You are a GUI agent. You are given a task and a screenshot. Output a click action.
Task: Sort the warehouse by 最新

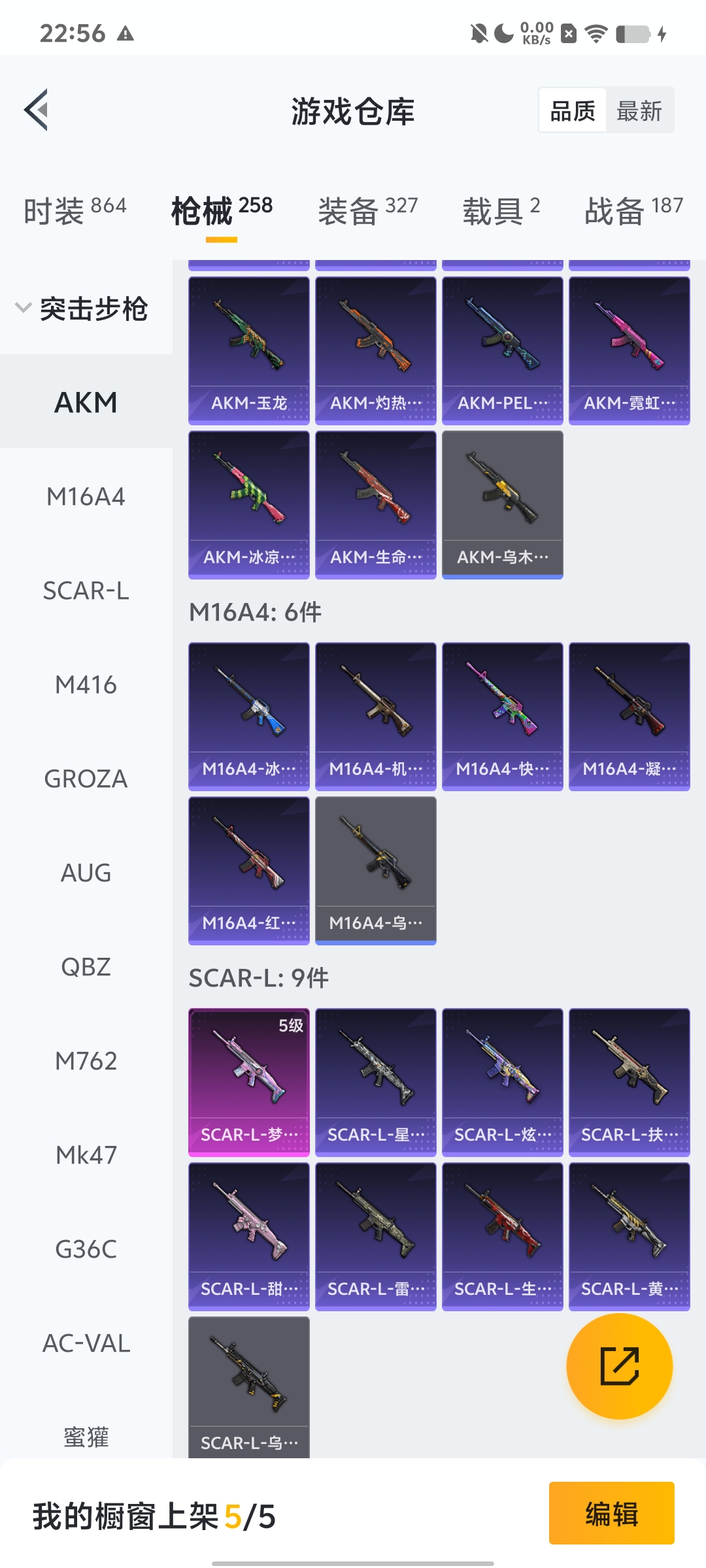point(639,110)
